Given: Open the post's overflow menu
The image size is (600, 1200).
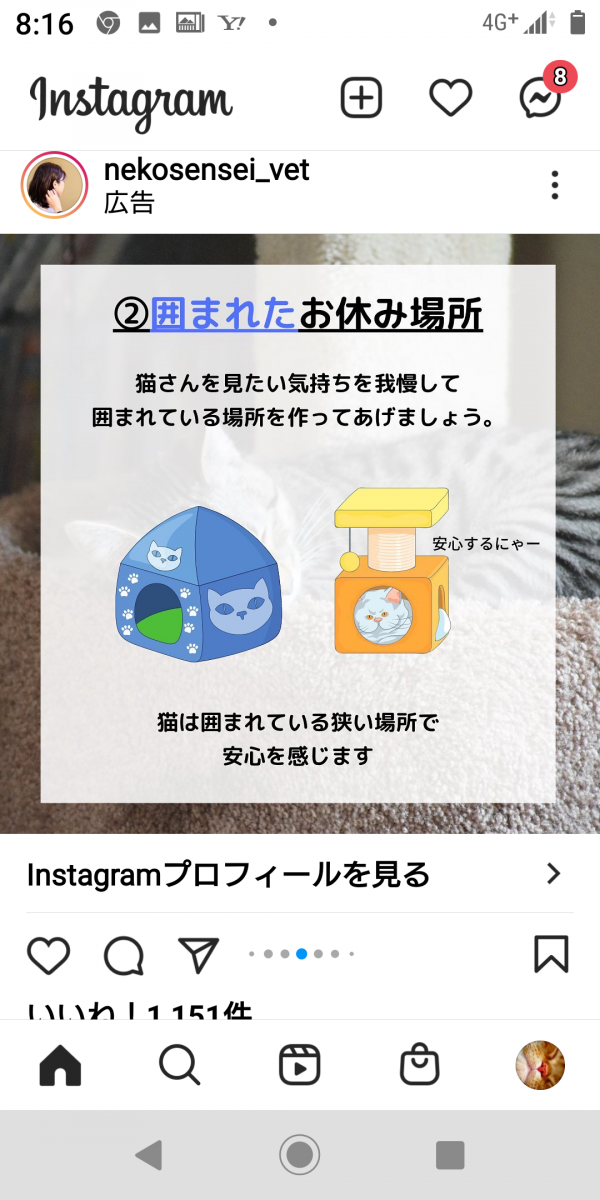Looking at the screenshot, I should [555, 185].
